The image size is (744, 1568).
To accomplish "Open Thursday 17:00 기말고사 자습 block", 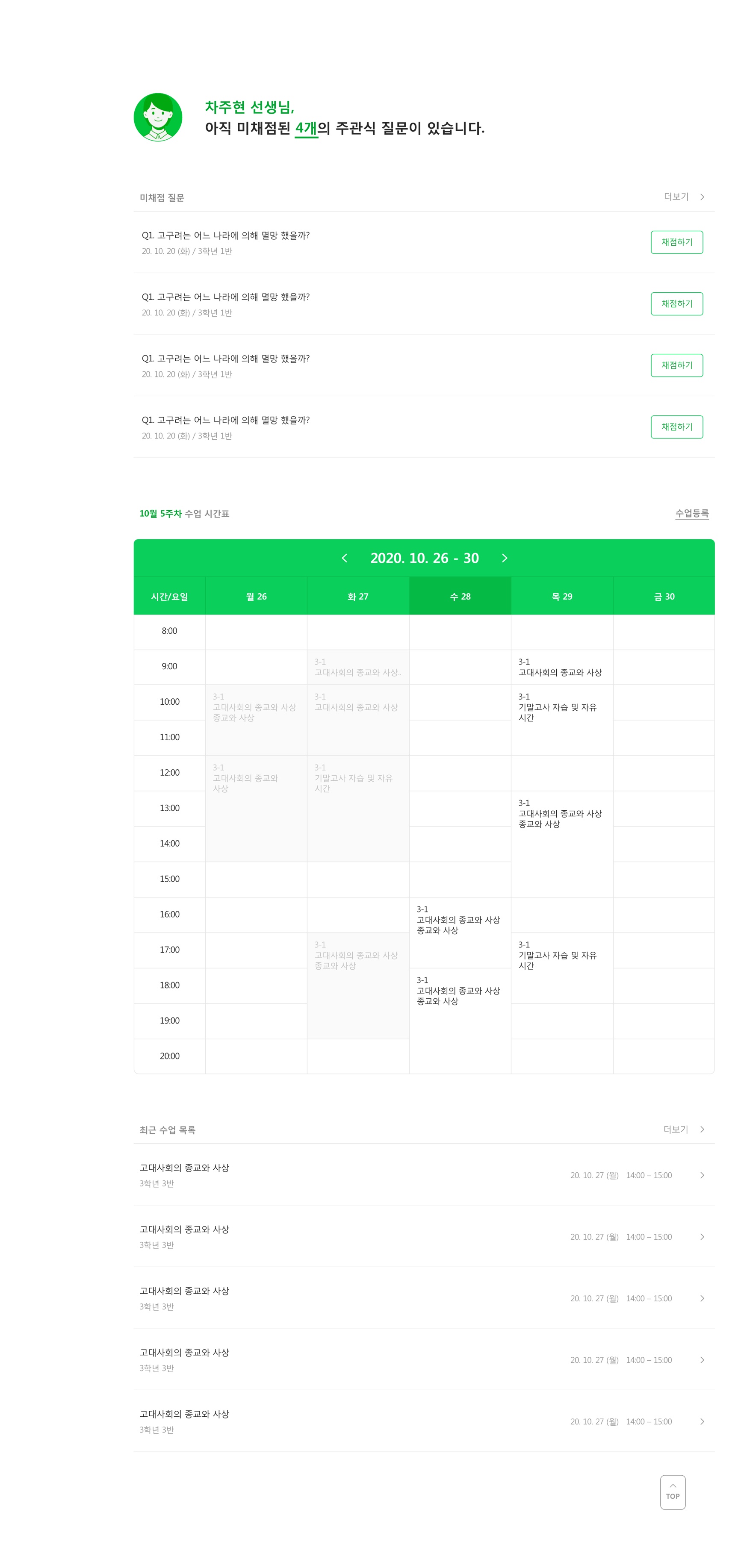I will (562, 968).
